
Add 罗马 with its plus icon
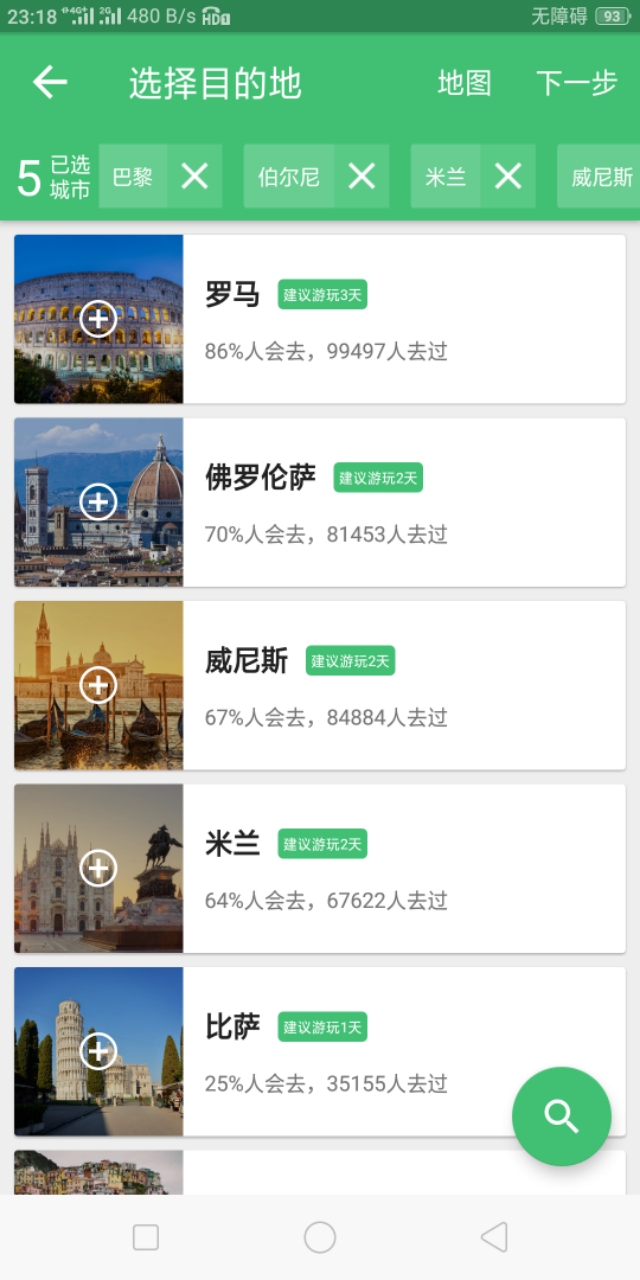click(98, 319)
